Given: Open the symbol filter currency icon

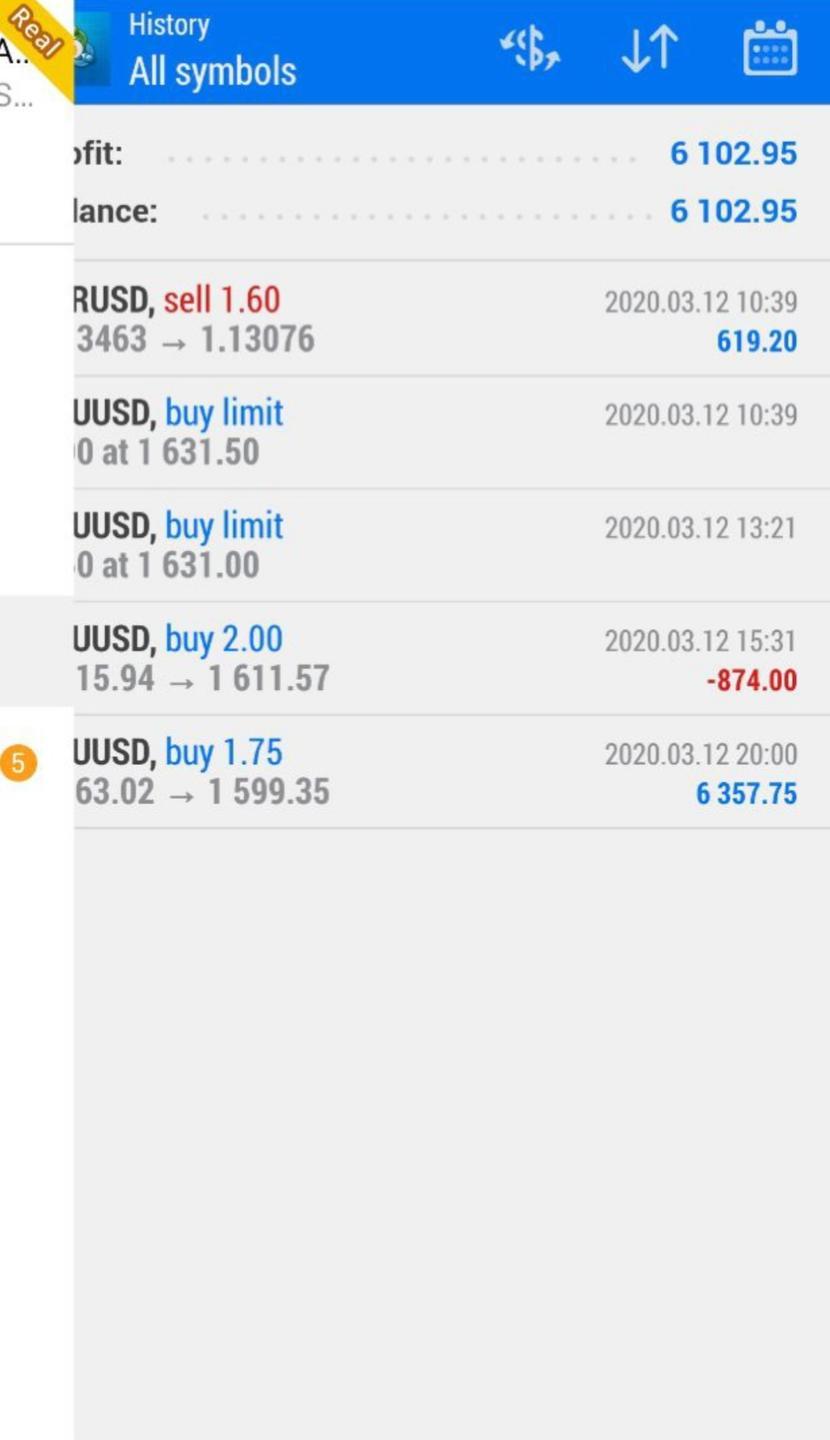Looking at the screenshot, I should point(530,50).
